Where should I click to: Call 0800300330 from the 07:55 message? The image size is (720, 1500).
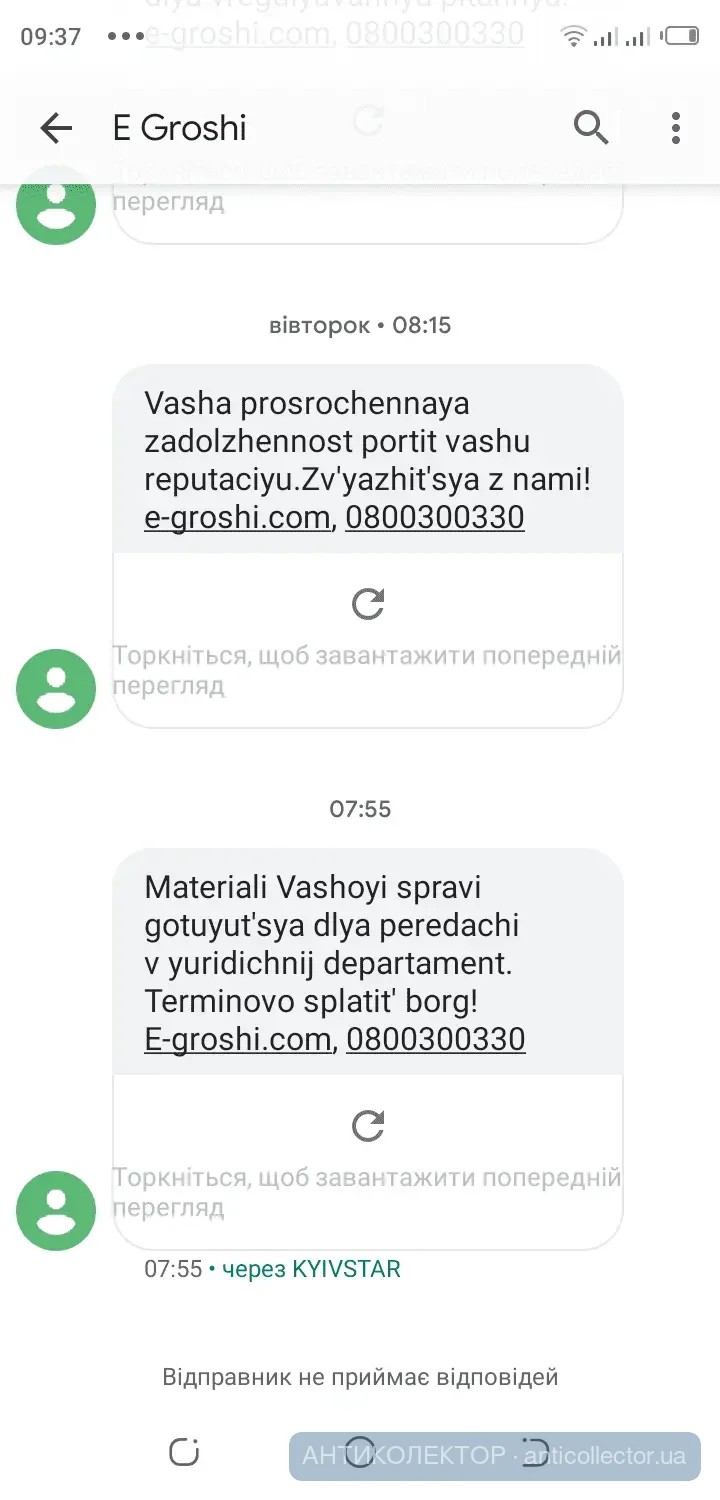point(436,1040)
